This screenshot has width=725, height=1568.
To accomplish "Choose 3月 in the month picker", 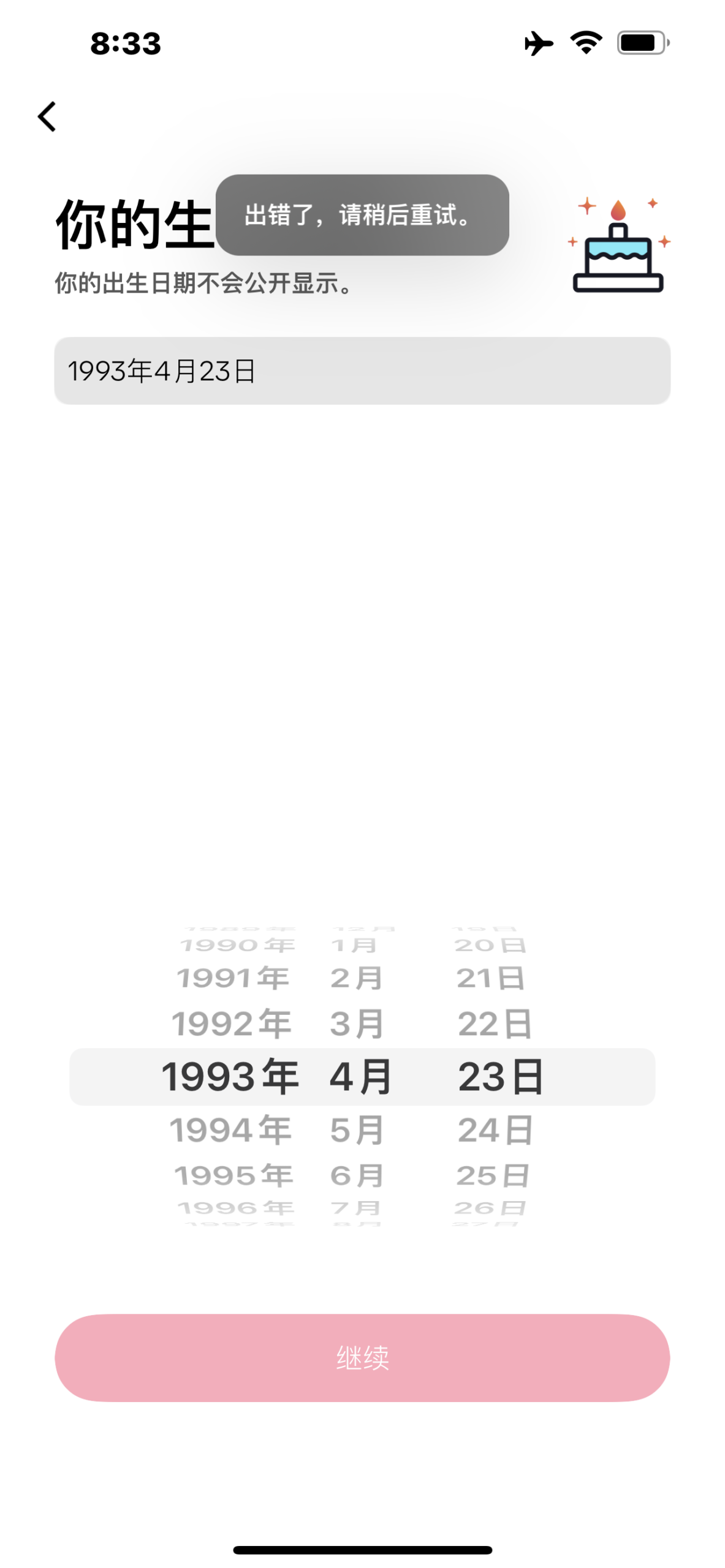I will pos(357,1023).
